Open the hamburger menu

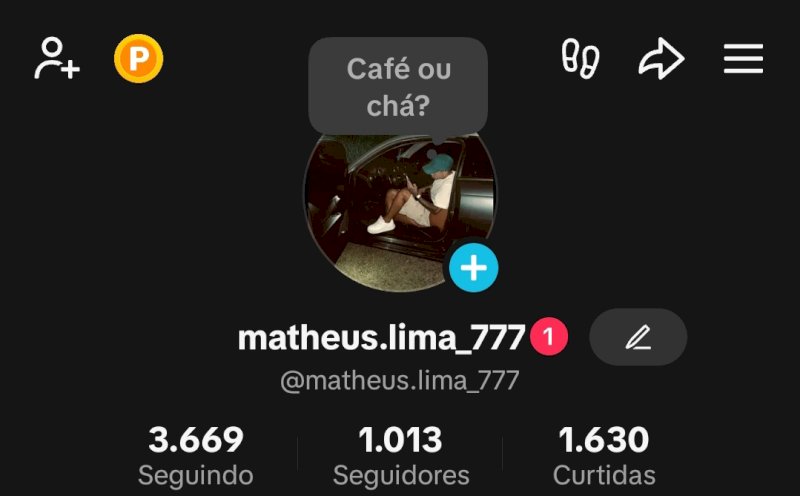[x=743, y=59]
